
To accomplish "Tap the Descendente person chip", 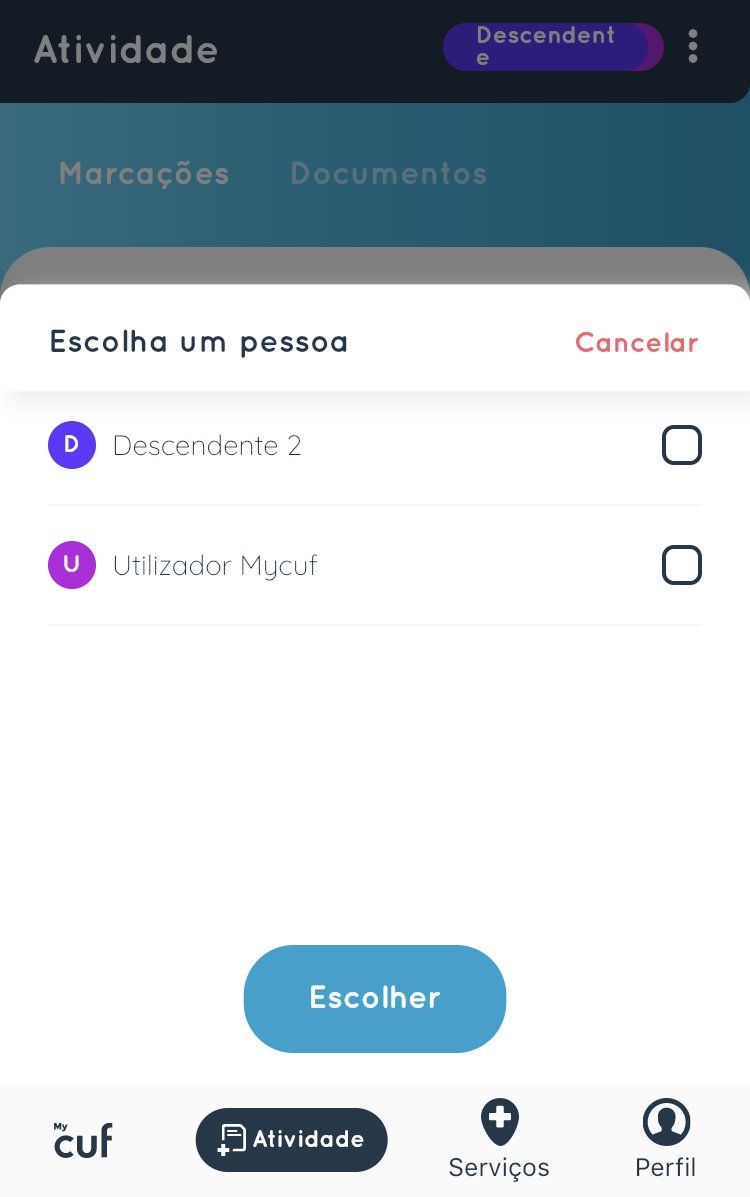I will pos(552,47).
